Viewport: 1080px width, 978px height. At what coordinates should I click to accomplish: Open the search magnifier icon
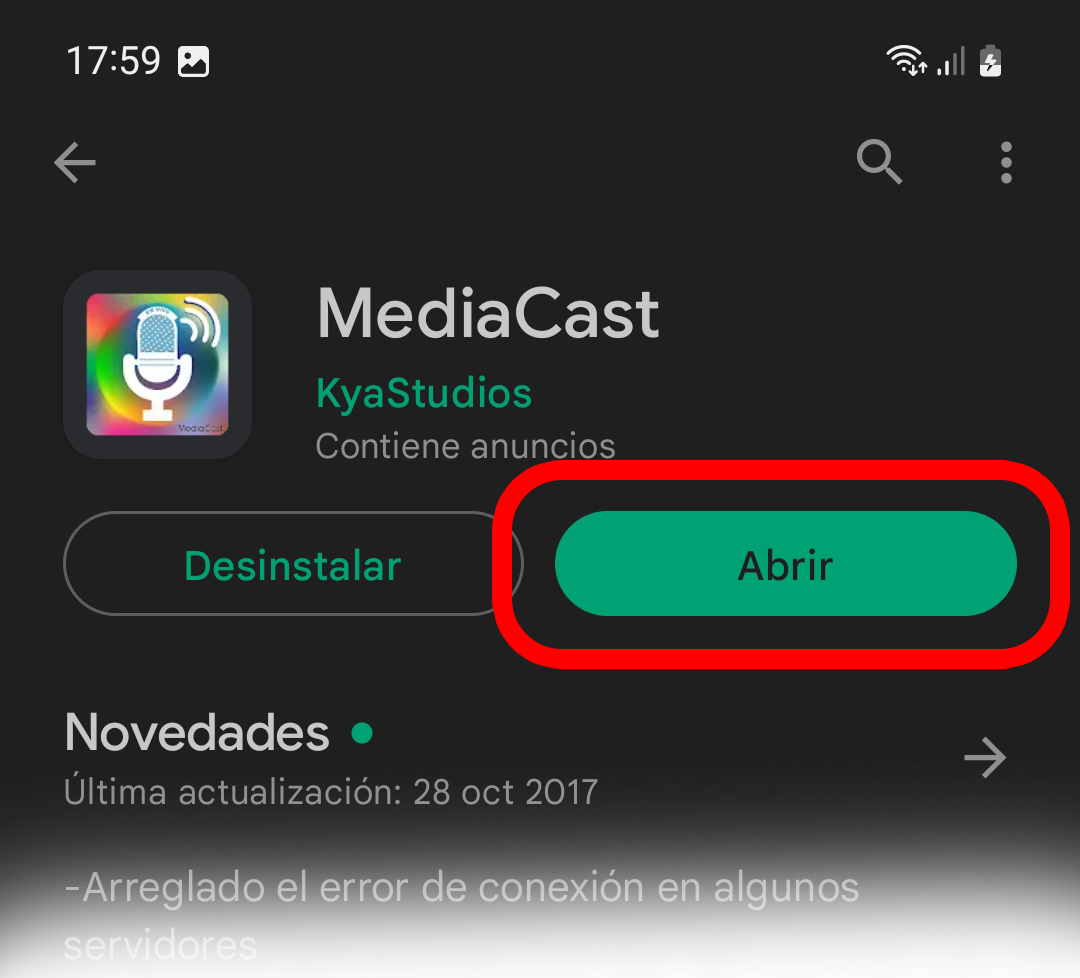(880, 162)
